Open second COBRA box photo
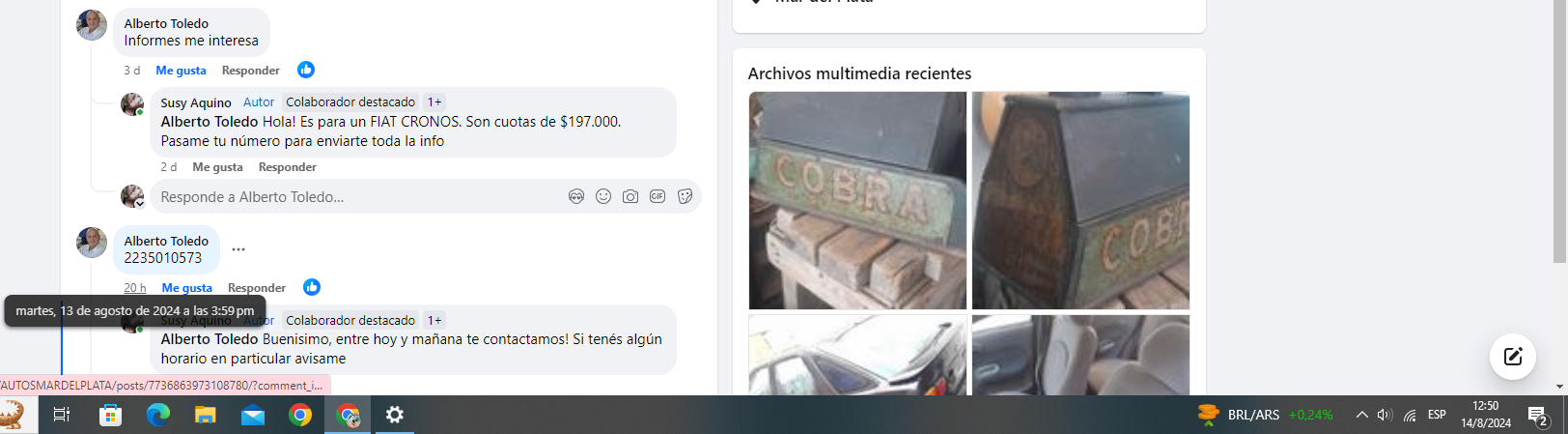This screenshot has height=434, width=1568. 1080,200
